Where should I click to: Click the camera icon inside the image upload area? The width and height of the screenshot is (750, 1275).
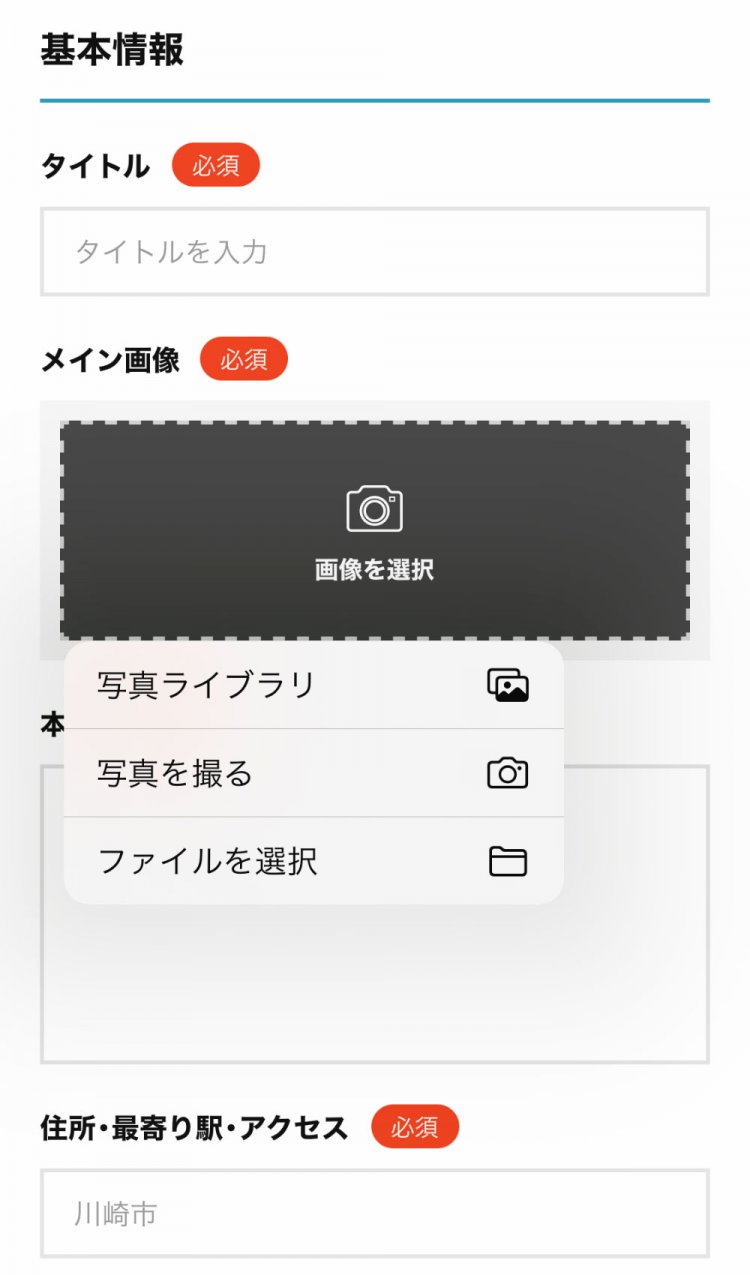click(x=375, y=509)
